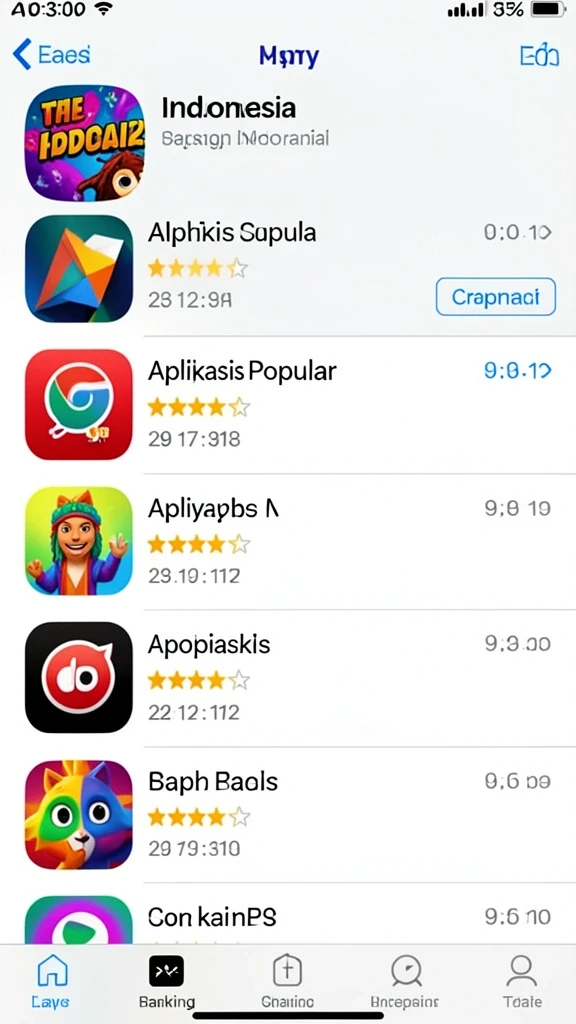This screenshot has width=576, height=1024.
Task: Switch to the Laye home tab
Action: tap(51, 981)
